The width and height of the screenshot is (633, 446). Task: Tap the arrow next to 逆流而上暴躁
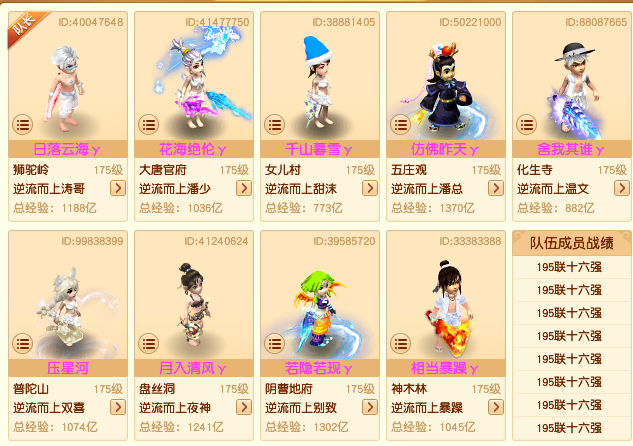pyautogui.click(x=495, y=407)
